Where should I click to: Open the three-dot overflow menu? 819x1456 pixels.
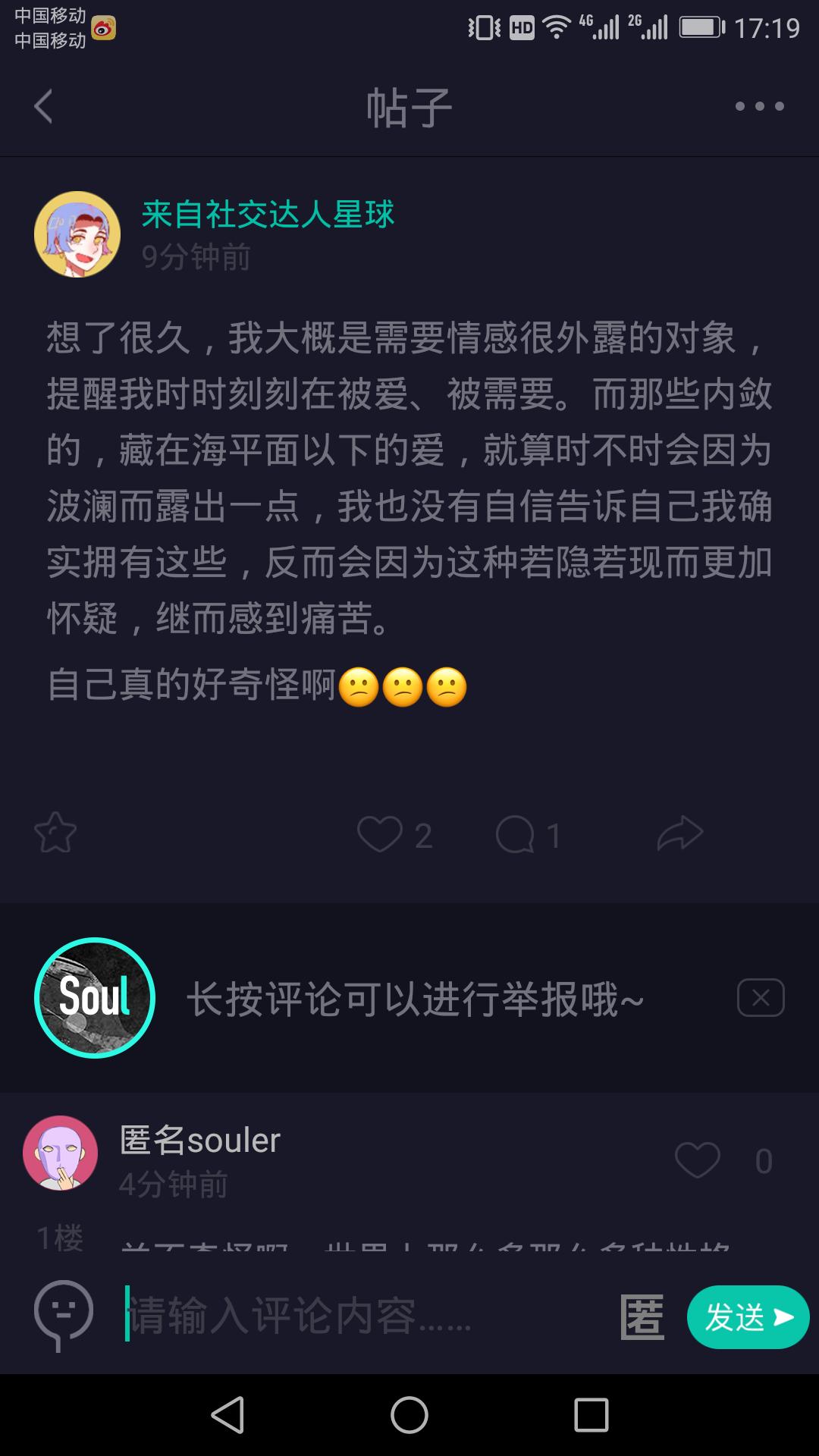click(x=759, y=106)
